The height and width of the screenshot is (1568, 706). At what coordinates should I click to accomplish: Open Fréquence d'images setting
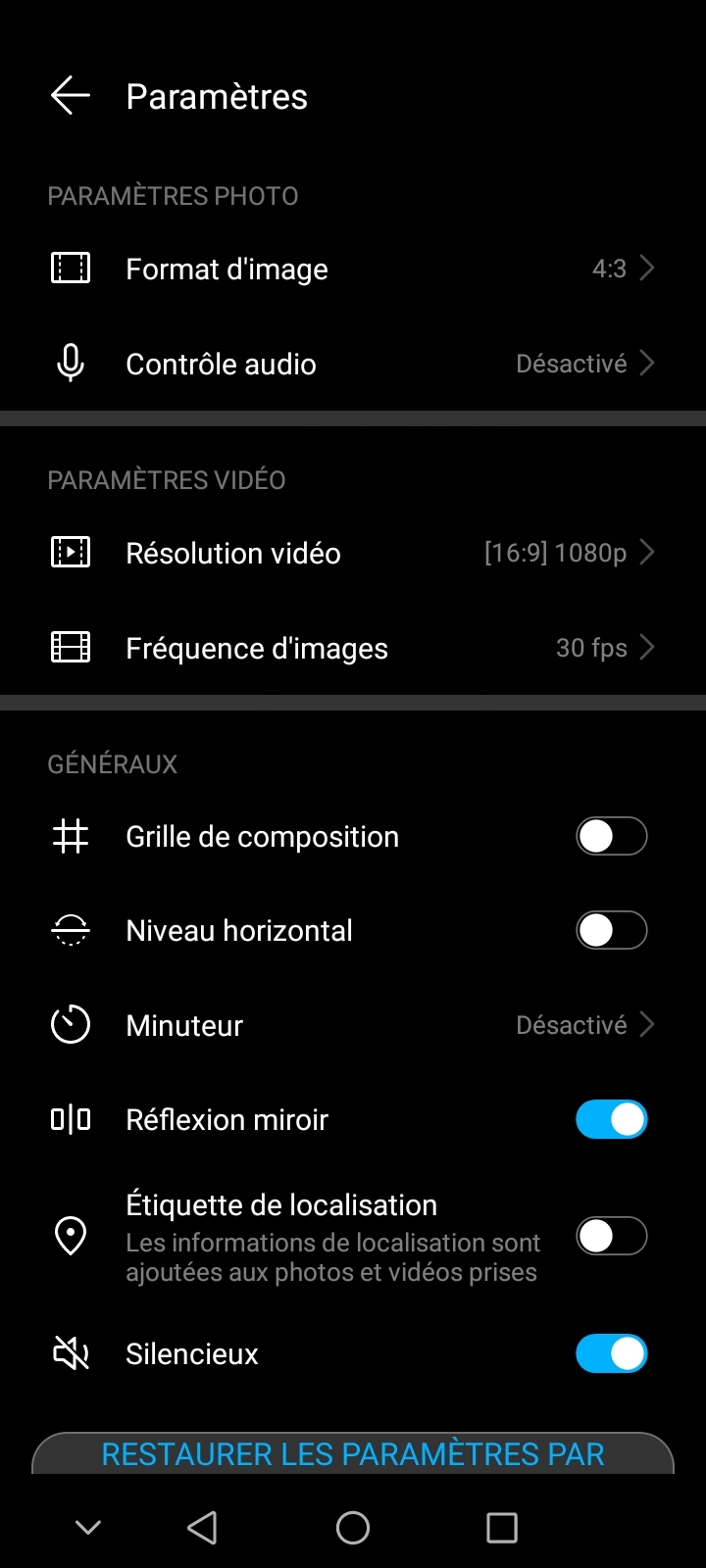coord(353,648)
